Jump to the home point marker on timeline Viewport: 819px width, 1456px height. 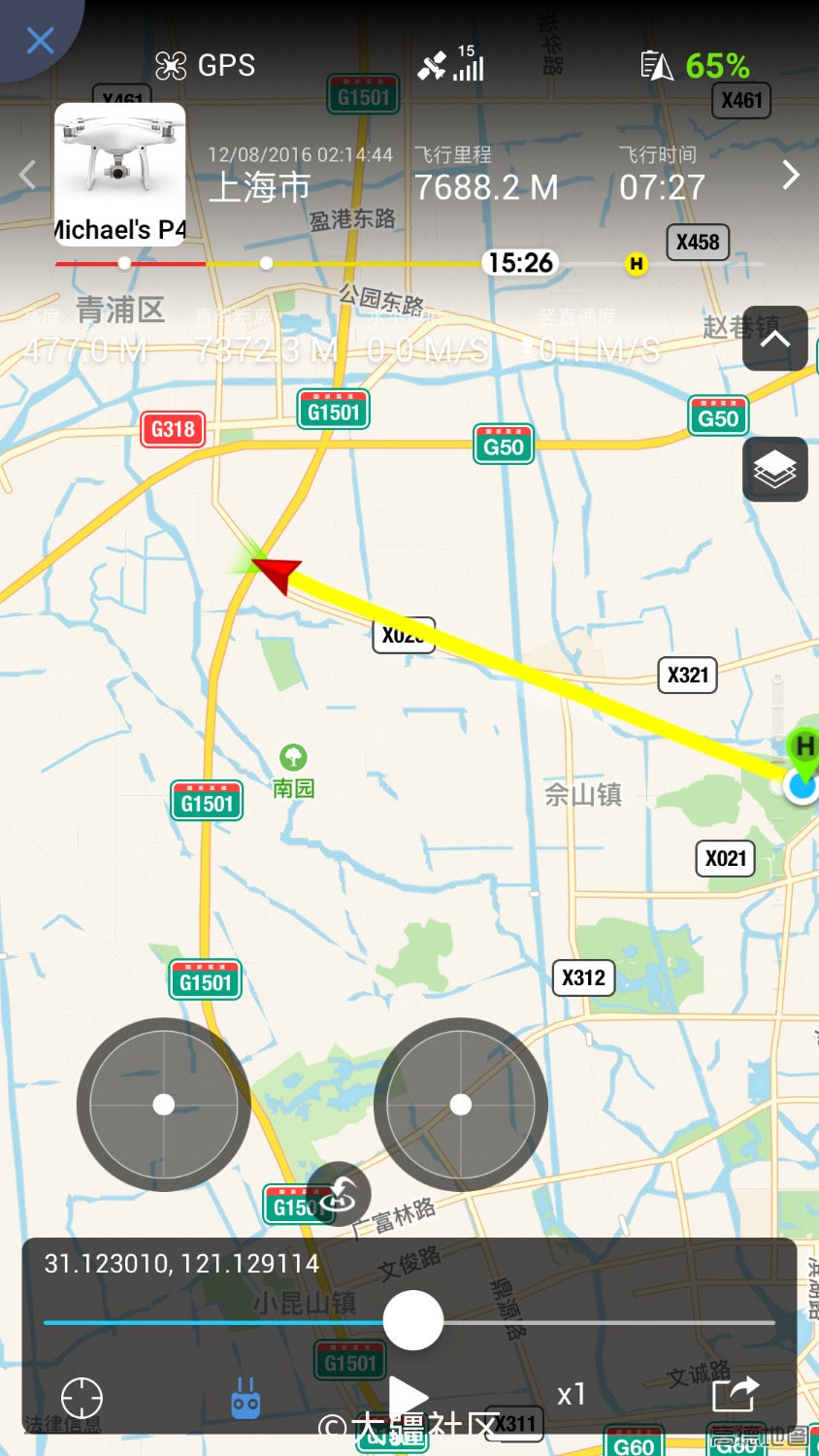click(x=636, y=263)
